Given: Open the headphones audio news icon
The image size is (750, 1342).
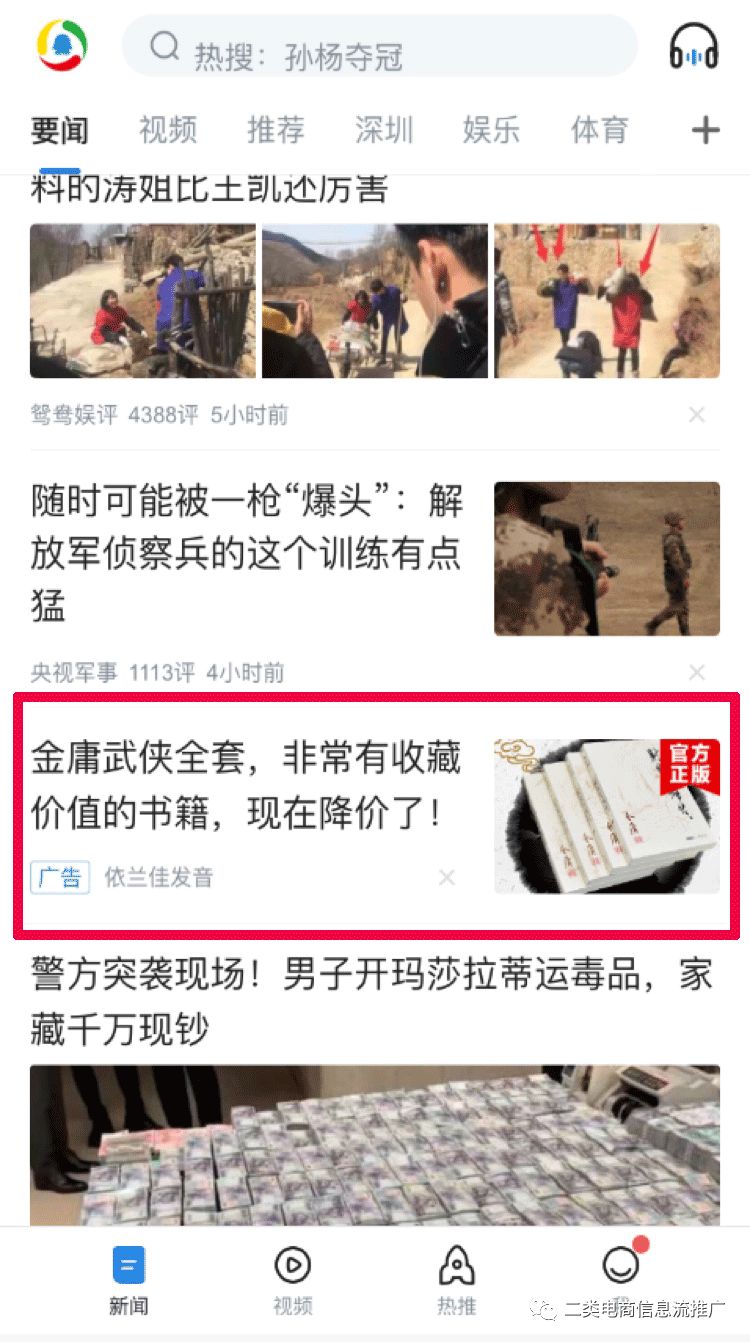Looking at the screenshot, I should [694, 46].
